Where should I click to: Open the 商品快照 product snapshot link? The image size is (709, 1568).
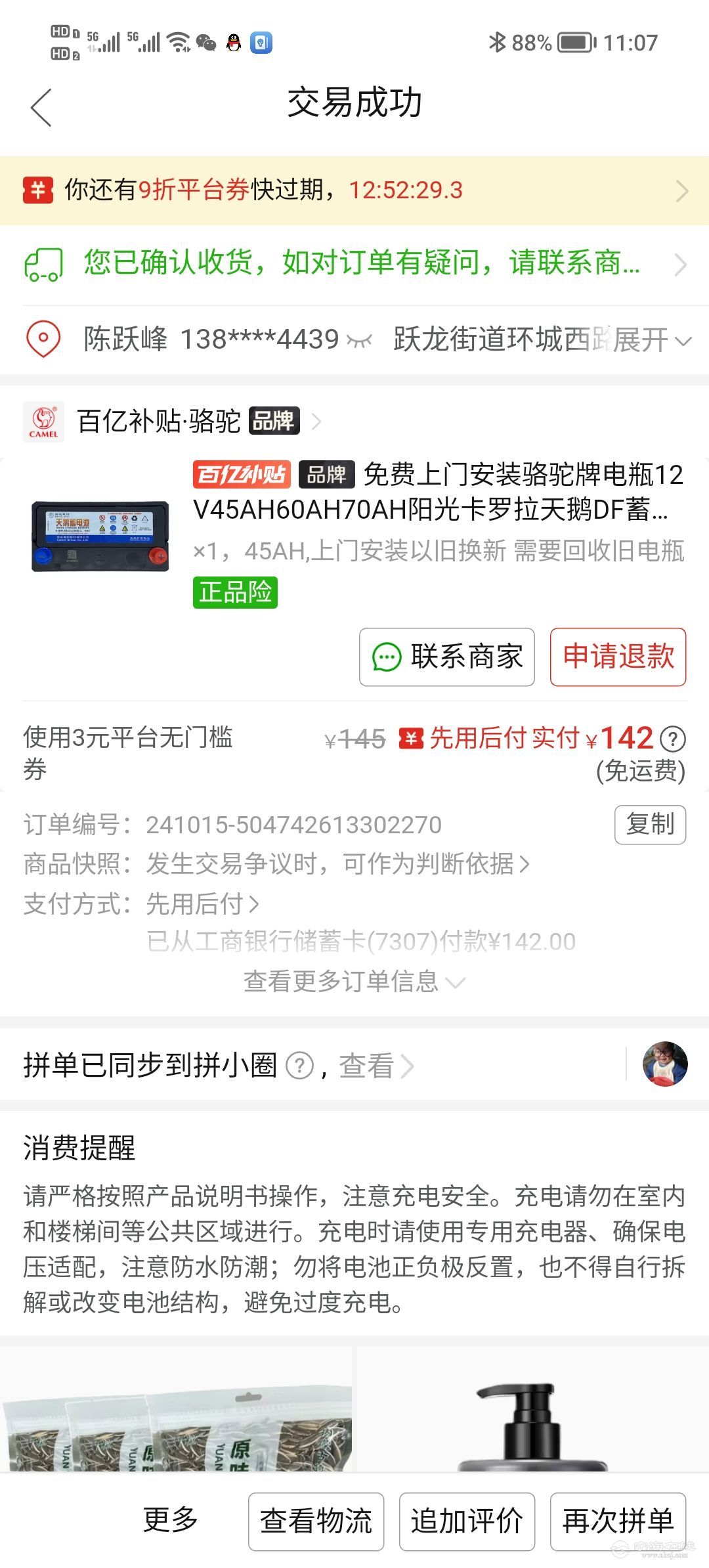click(335, 864)
